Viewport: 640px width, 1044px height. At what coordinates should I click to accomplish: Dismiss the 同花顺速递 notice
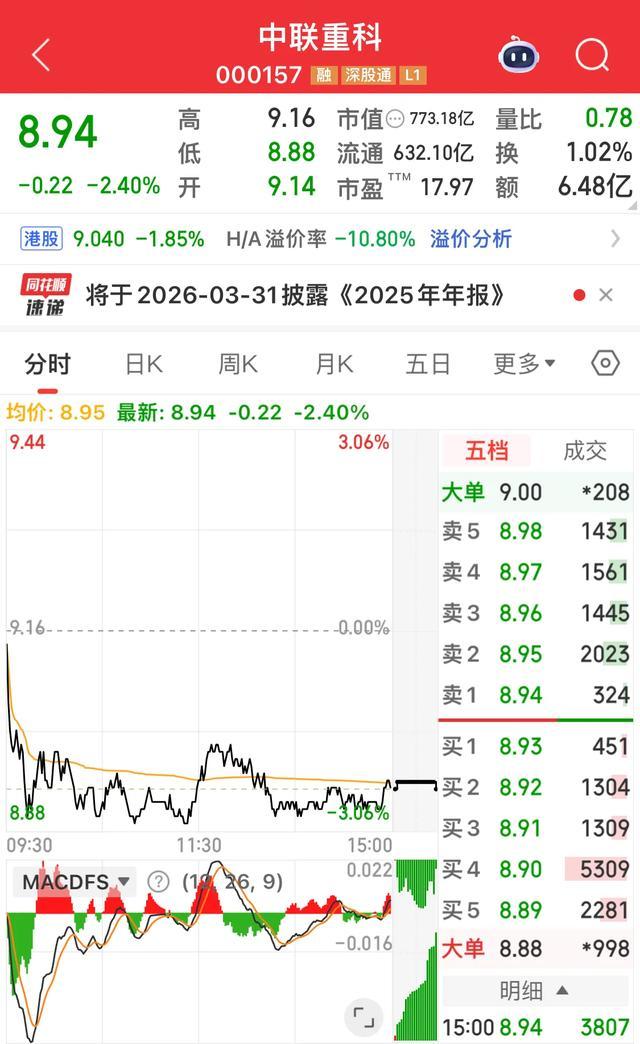(x=605, y=295)
